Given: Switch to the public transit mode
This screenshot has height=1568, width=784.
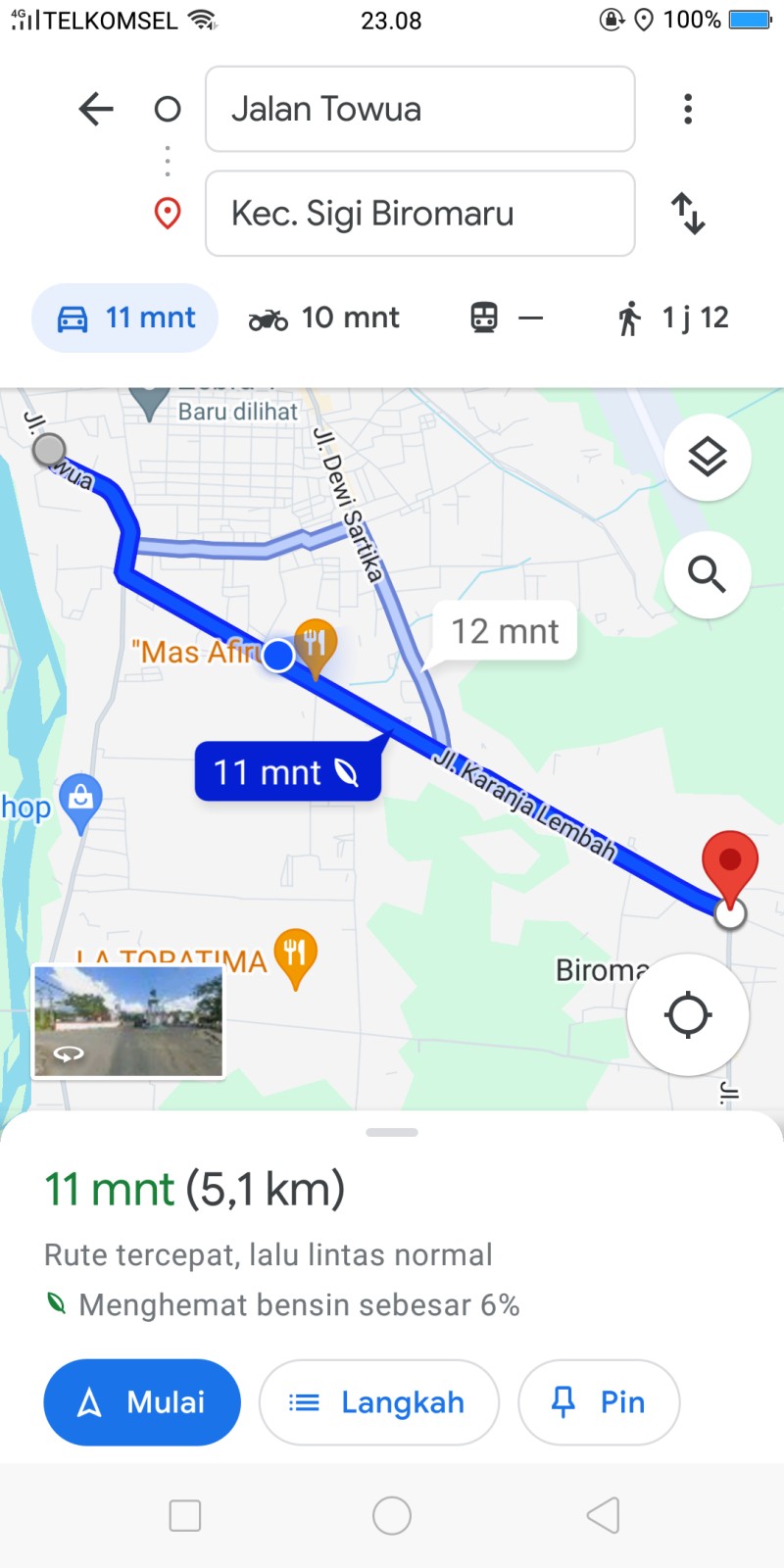Looking at the screenshot, I should pyautogui.click(x=506, y=318).
